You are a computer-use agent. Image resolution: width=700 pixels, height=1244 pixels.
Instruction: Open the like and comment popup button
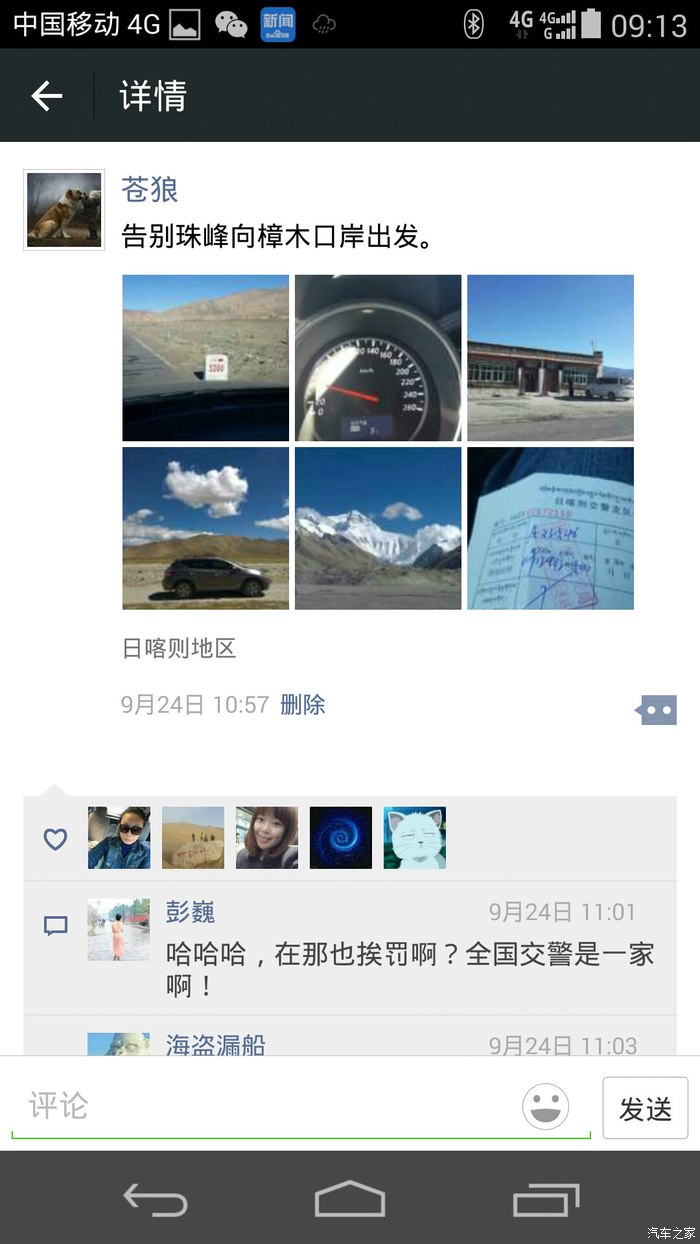656,710
